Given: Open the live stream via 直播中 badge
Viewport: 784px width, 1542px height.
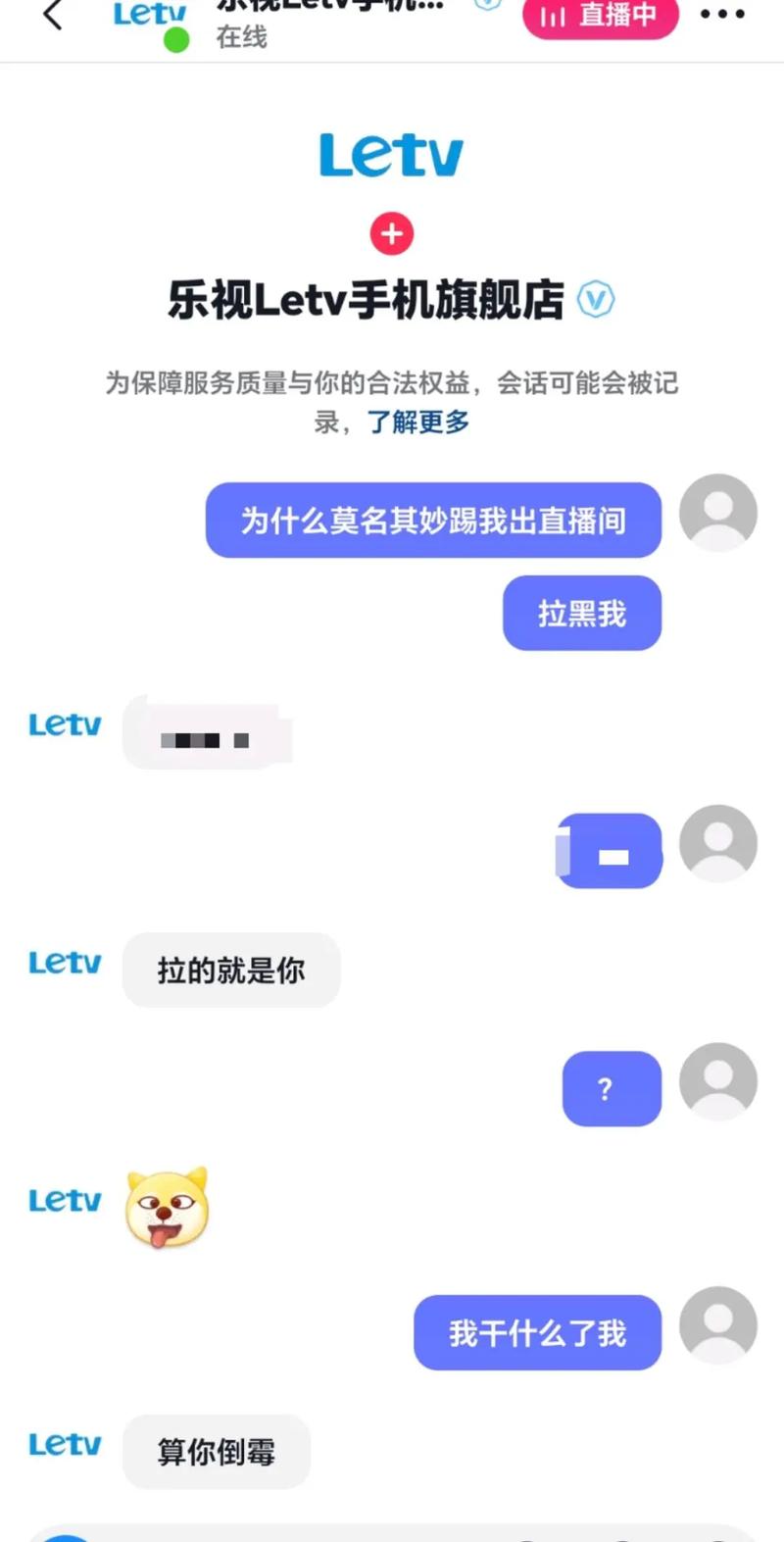Looking at the screenshot, I should point(600,17).
